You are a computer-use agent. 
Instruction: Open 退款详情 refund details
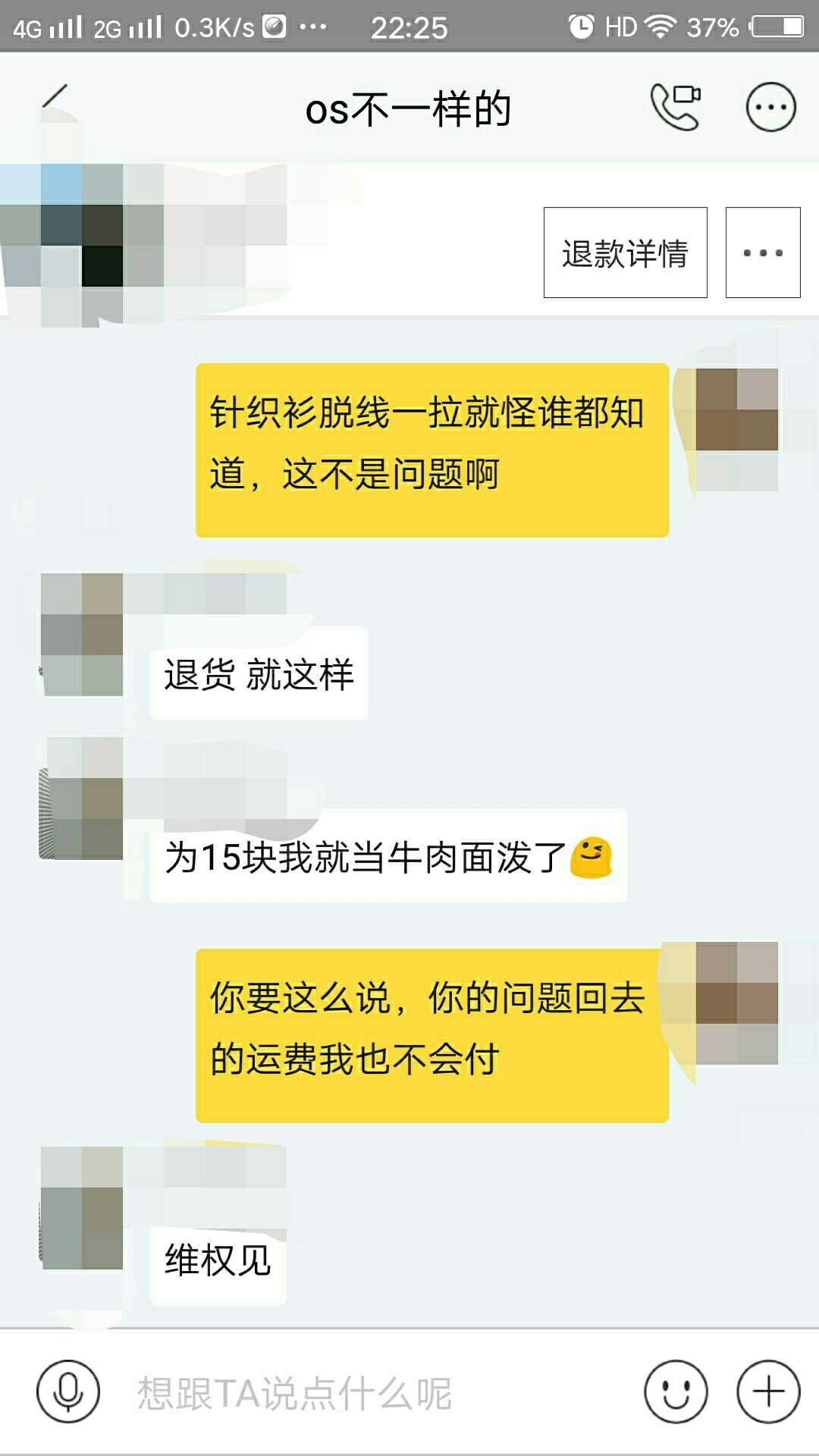[625, 253]
